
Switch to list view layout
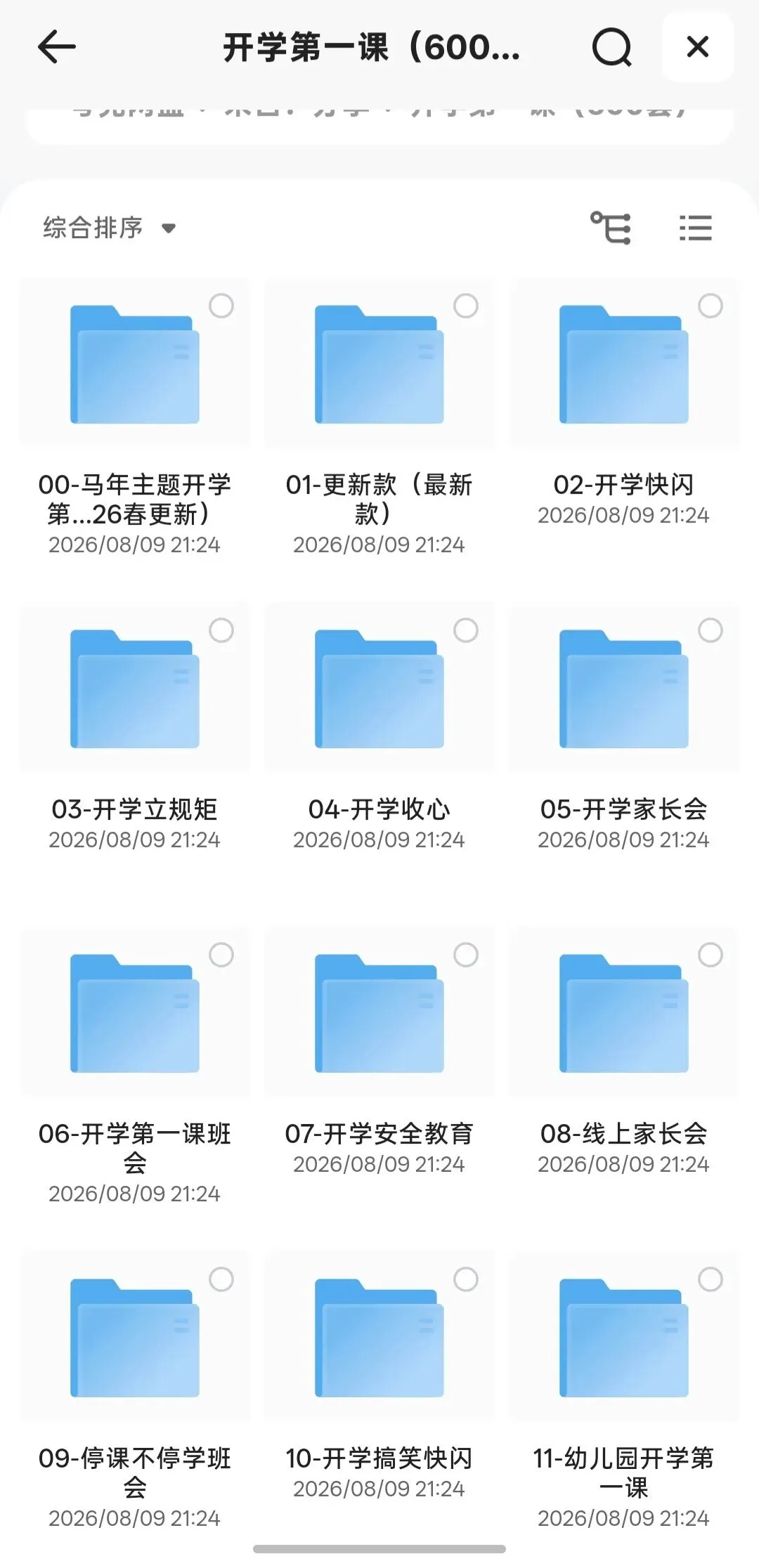[695, 228]
